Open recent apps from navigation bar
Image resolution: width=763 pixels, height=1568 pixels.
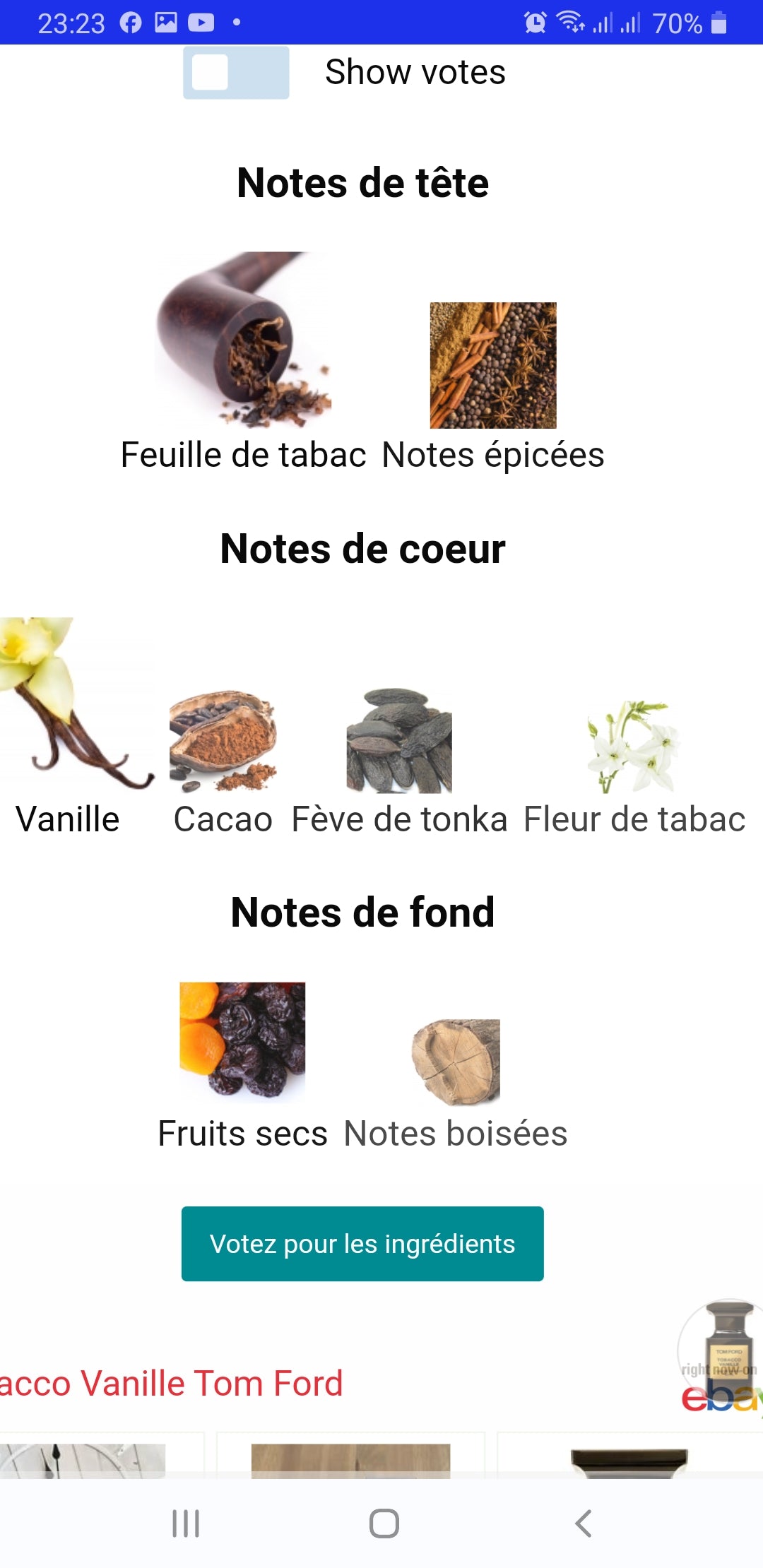point(186,1524)
